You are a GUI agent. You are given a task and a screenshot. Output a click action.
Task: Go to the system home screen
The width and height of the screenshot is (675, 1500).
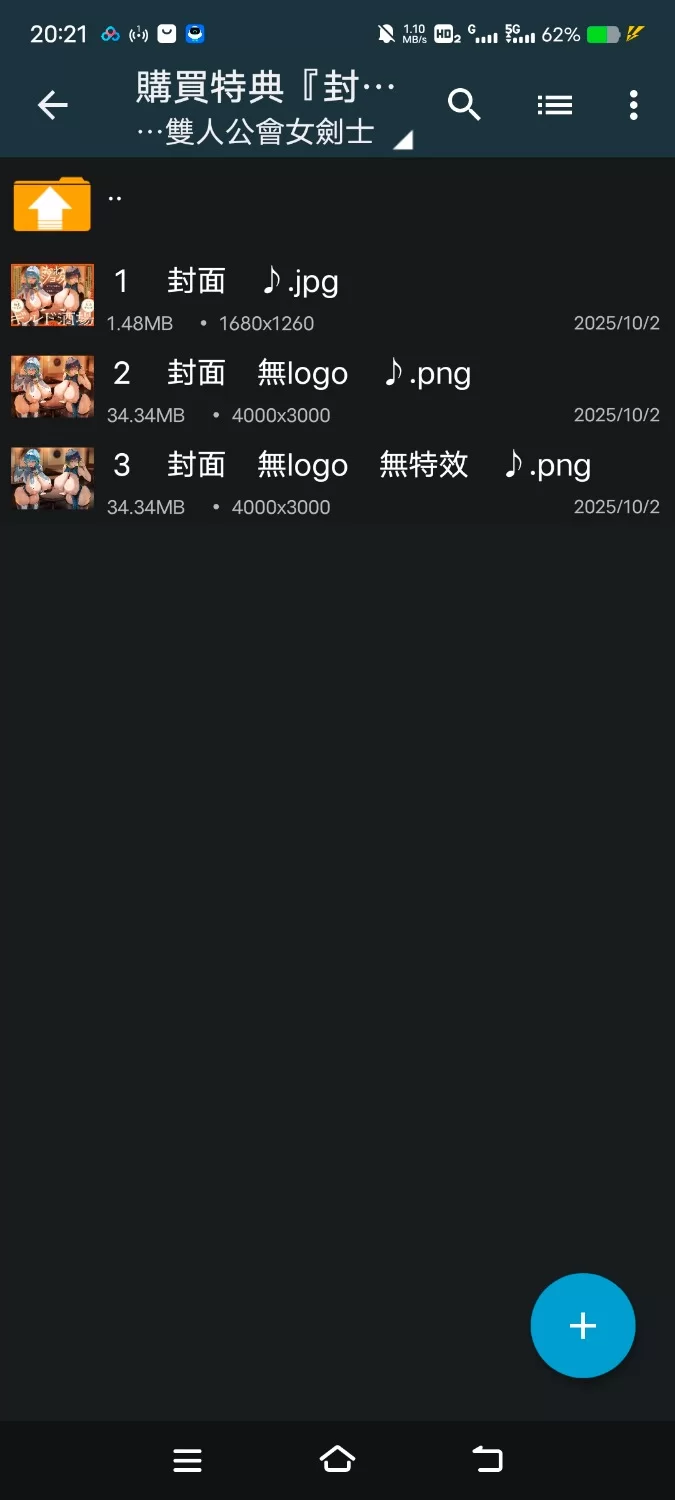point(337,1460)
